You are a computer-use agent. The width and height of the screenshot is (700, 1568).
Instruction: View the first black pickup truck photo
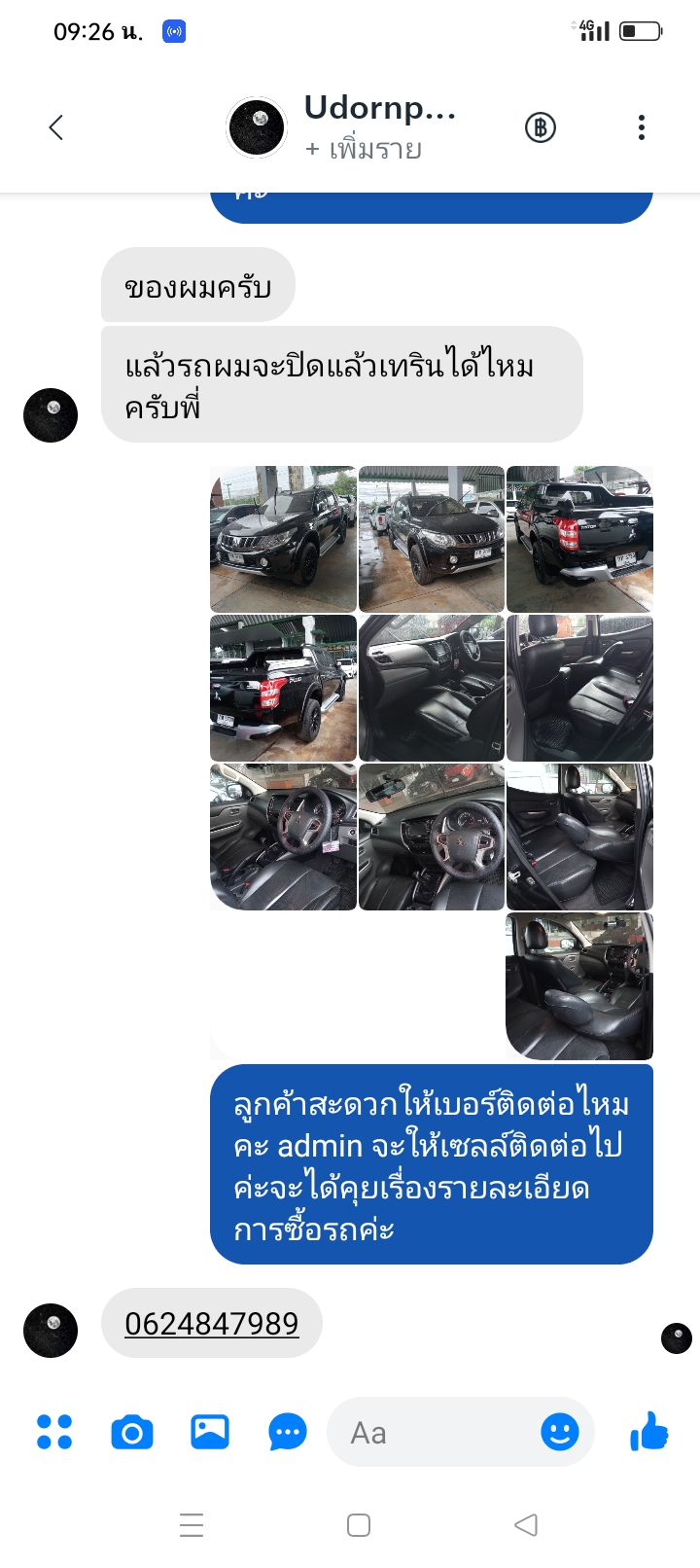(283, 539)
